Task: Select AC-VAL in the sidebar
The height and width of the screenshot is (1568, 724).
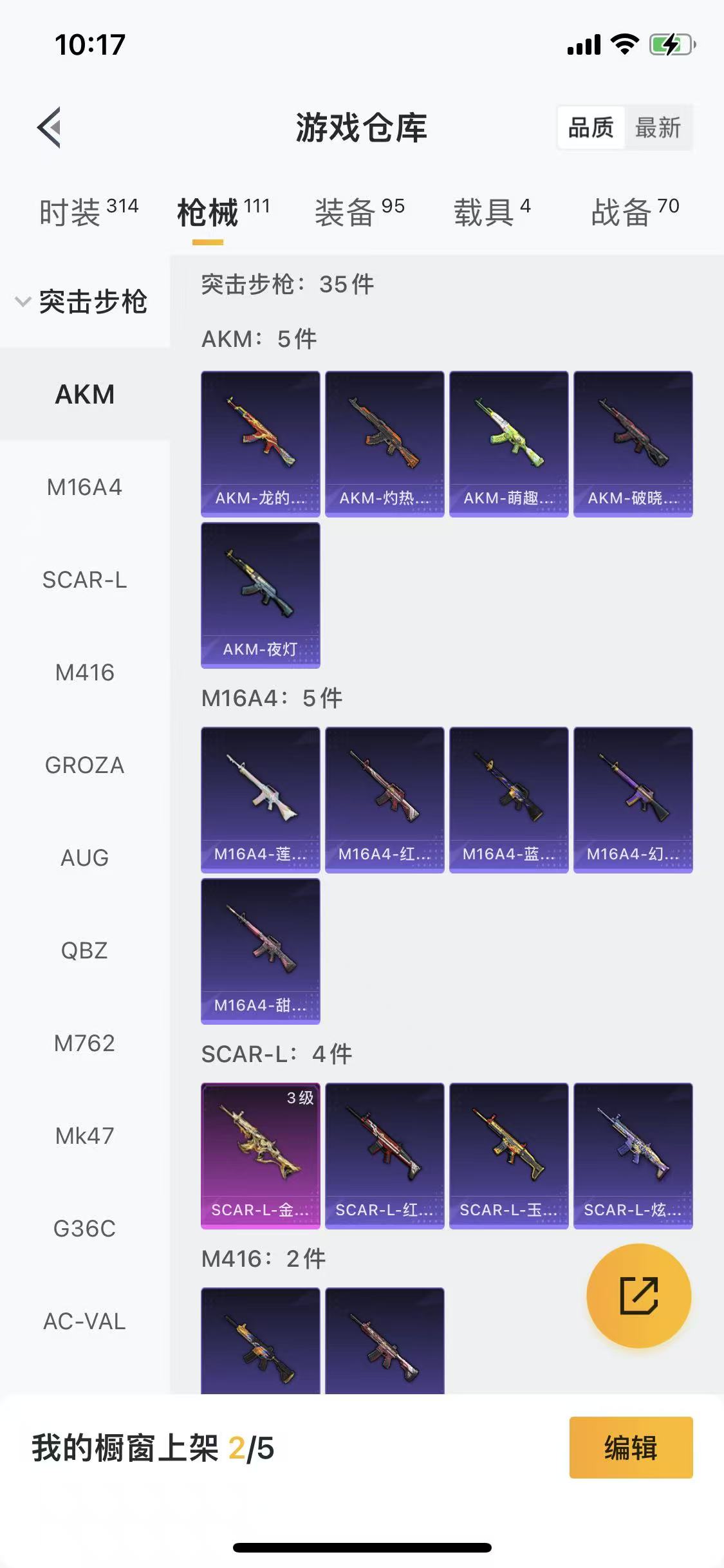Action: 84,1321
